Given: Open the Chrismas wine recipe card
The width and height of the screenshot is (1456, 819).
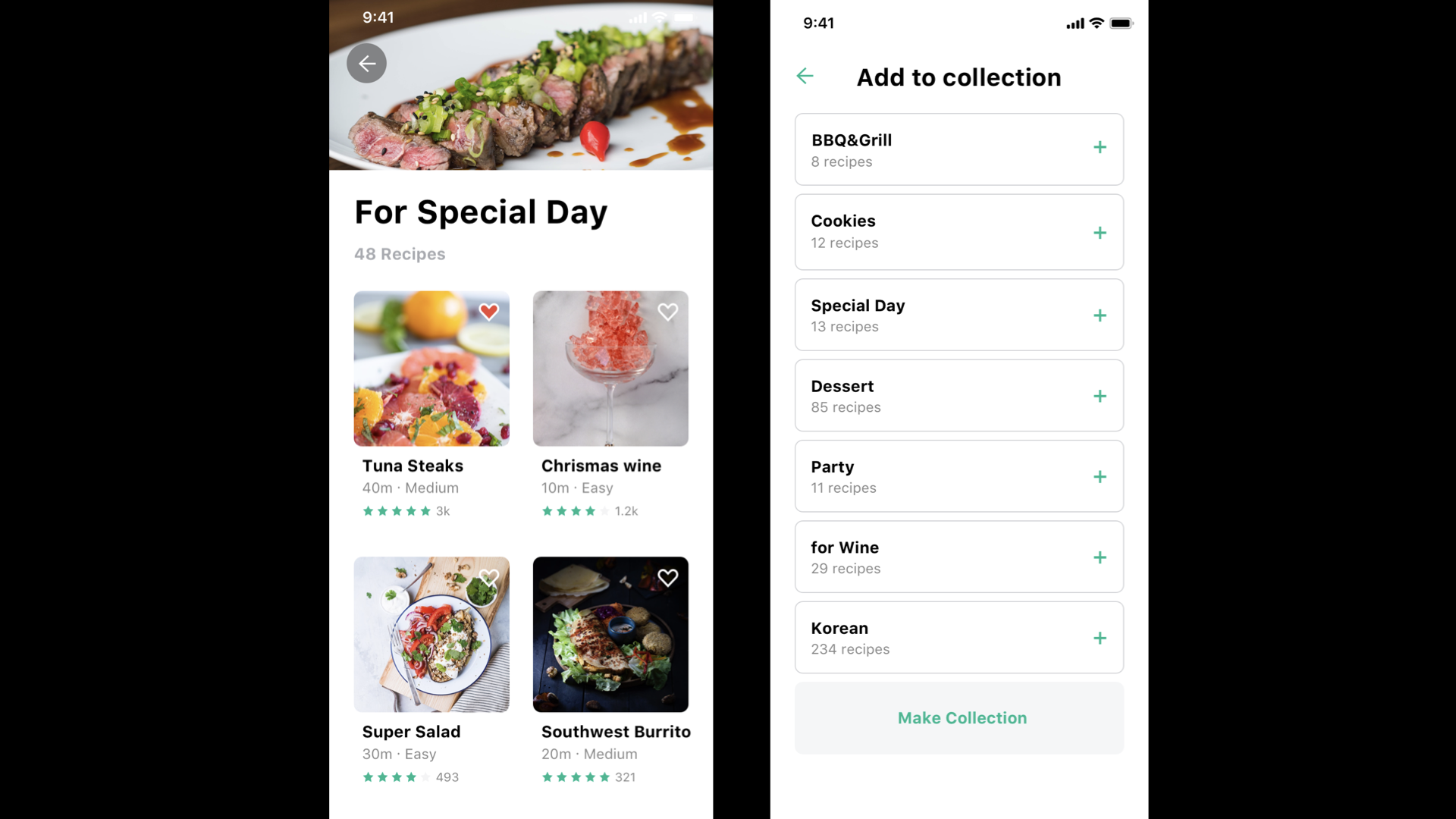Looking at the screenshot, I should point(610,369).
